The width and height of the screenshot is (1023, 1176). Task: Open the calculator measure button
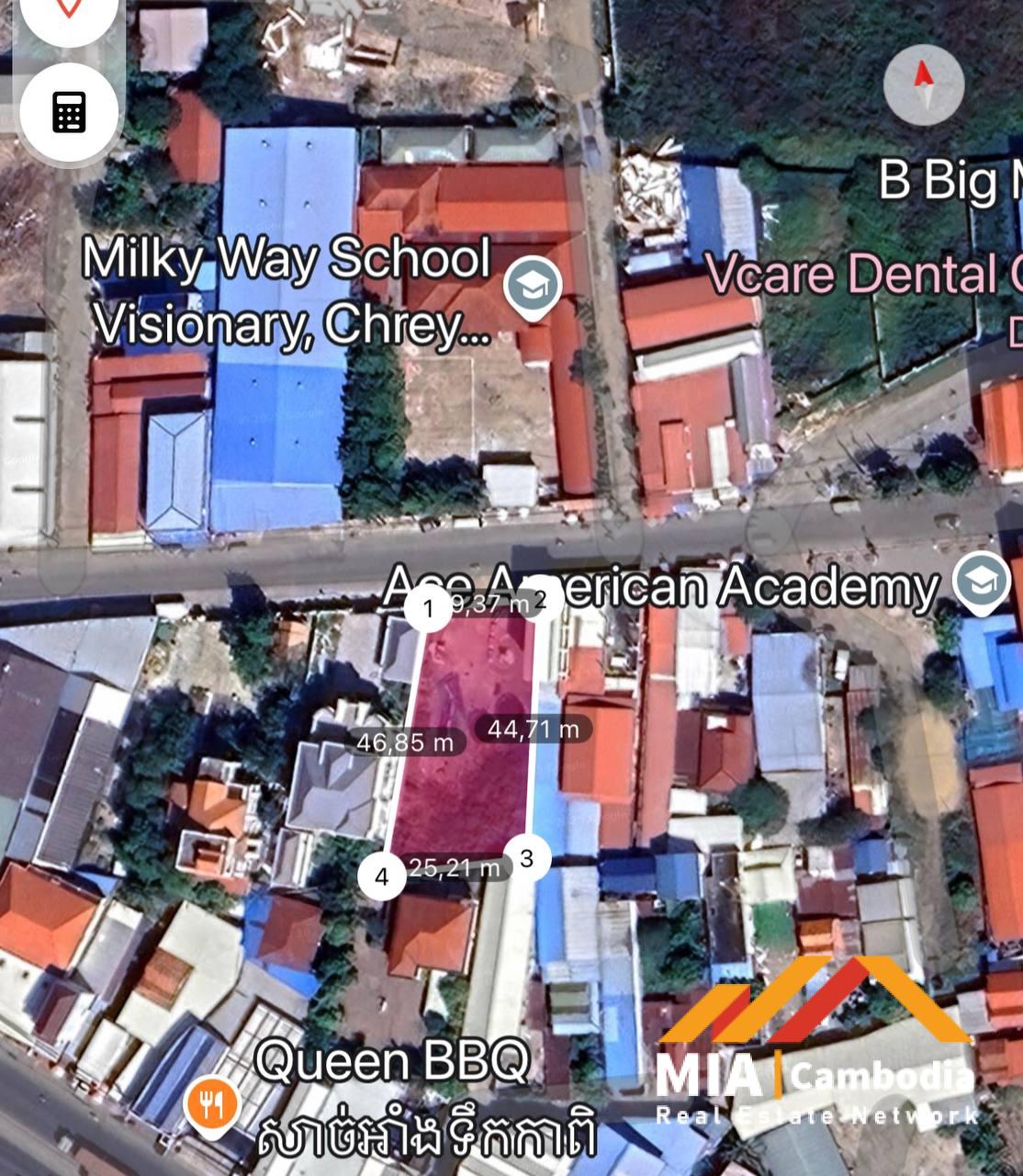(69, 112)
